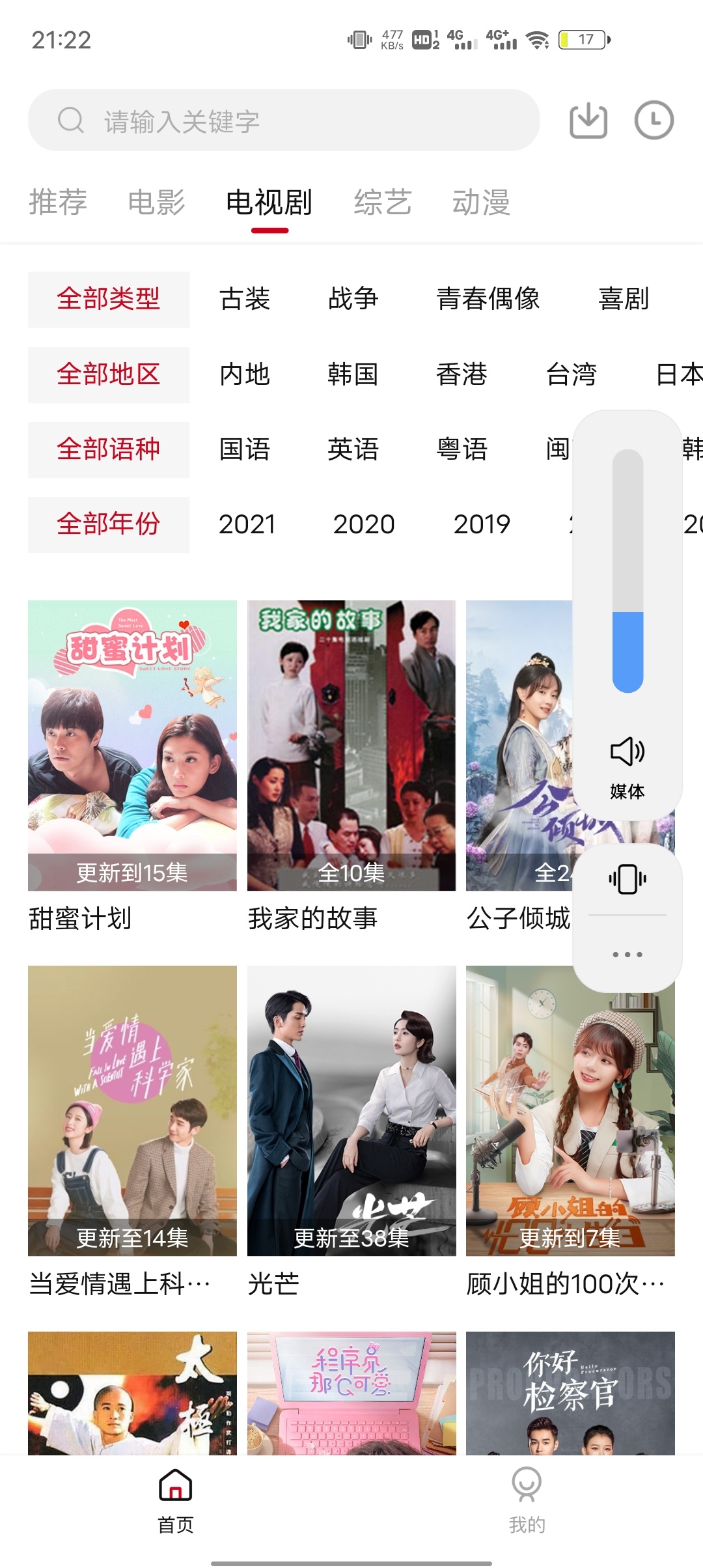The height and width of the screenshot is (1568, 703).
Task: Tap the media volume slider
Action: coord(627,570)
